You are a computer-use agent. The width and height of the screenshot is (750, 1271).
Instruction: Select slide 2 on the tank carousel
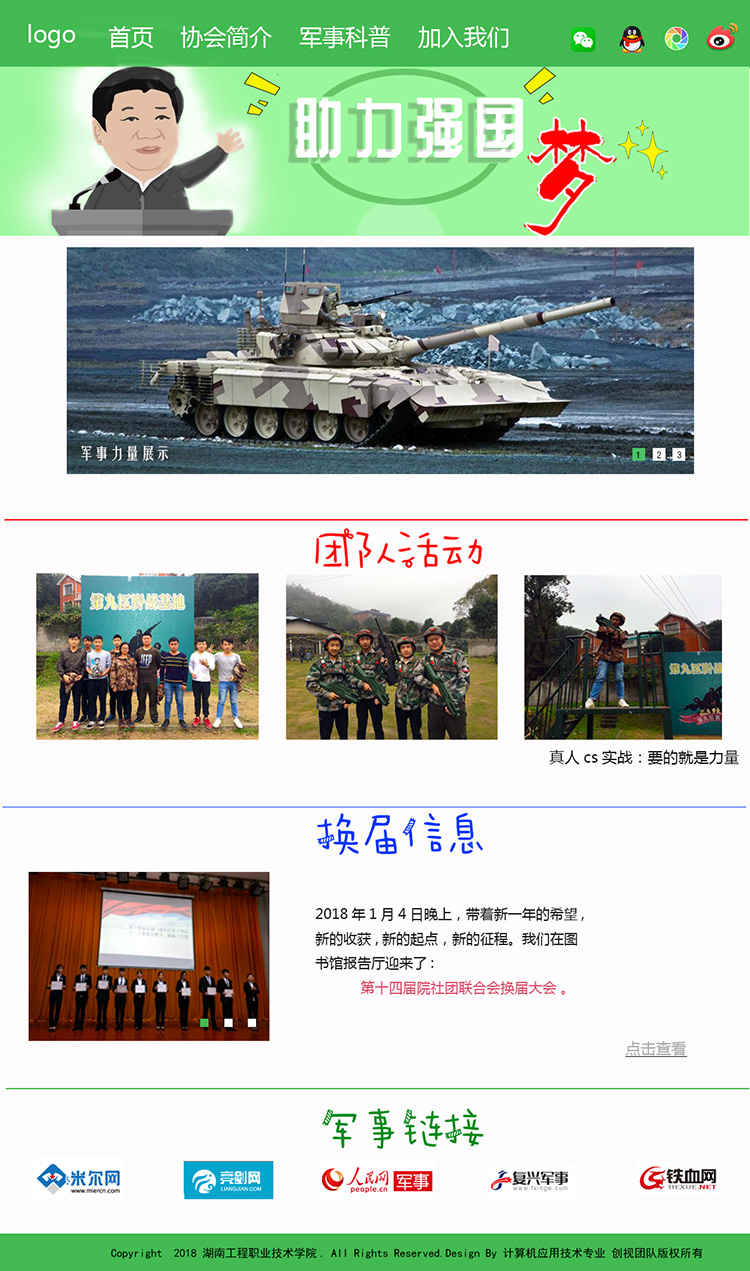pyautogui.click(x=659, y=455)
